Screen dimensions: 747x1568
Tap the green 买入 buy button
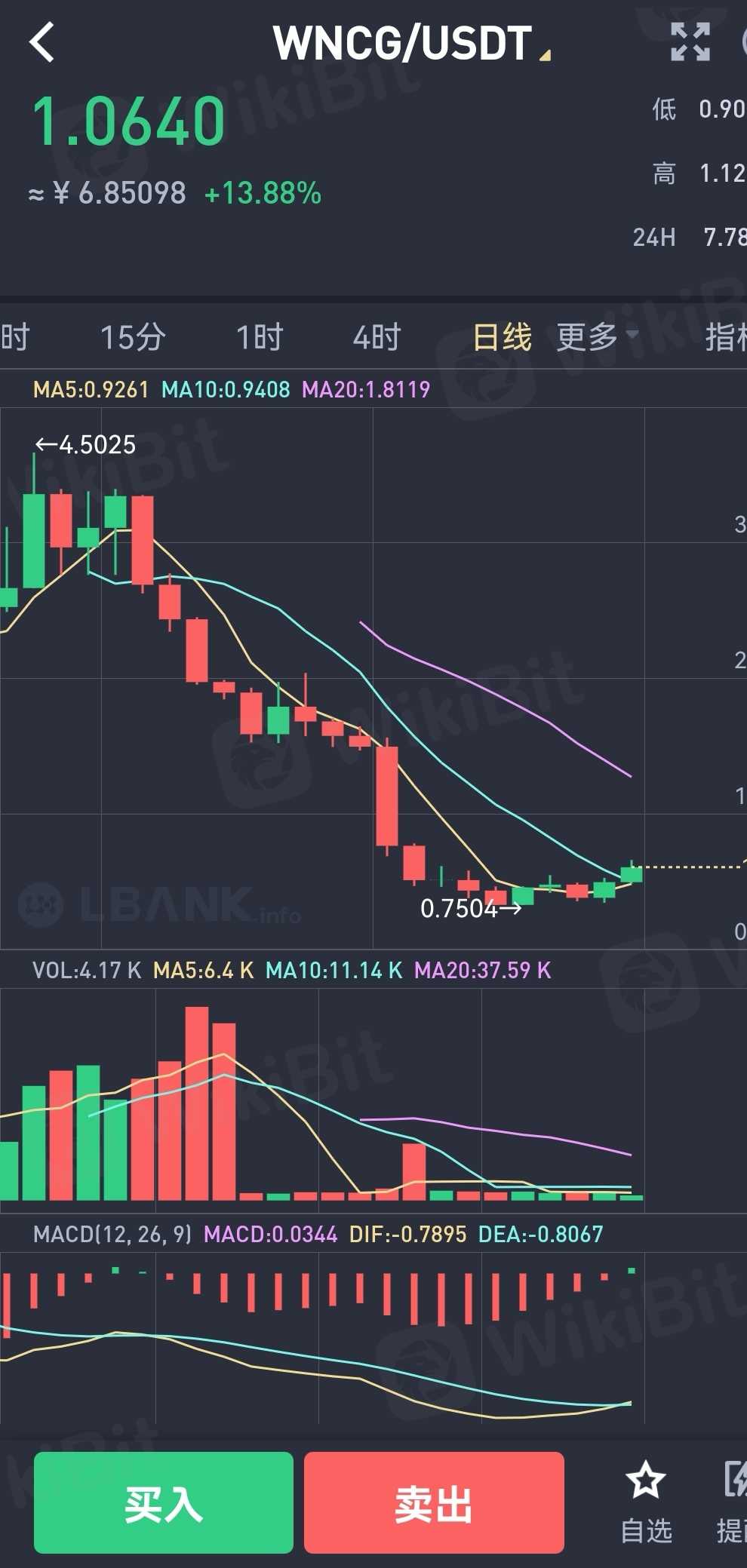[x=164, y=1502]
